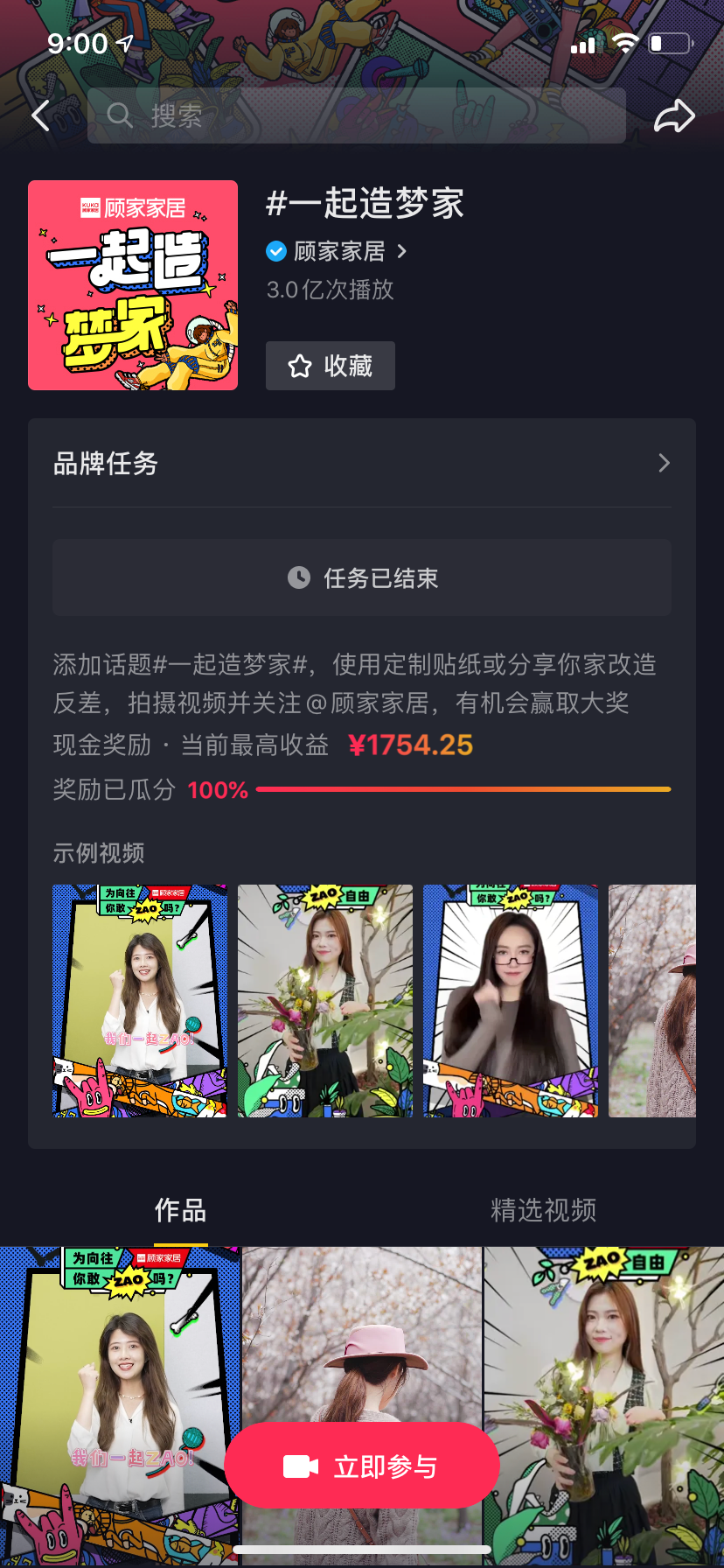
Task: Share this hashtag page
Action: pyautogui.click(x=674, y=115)
